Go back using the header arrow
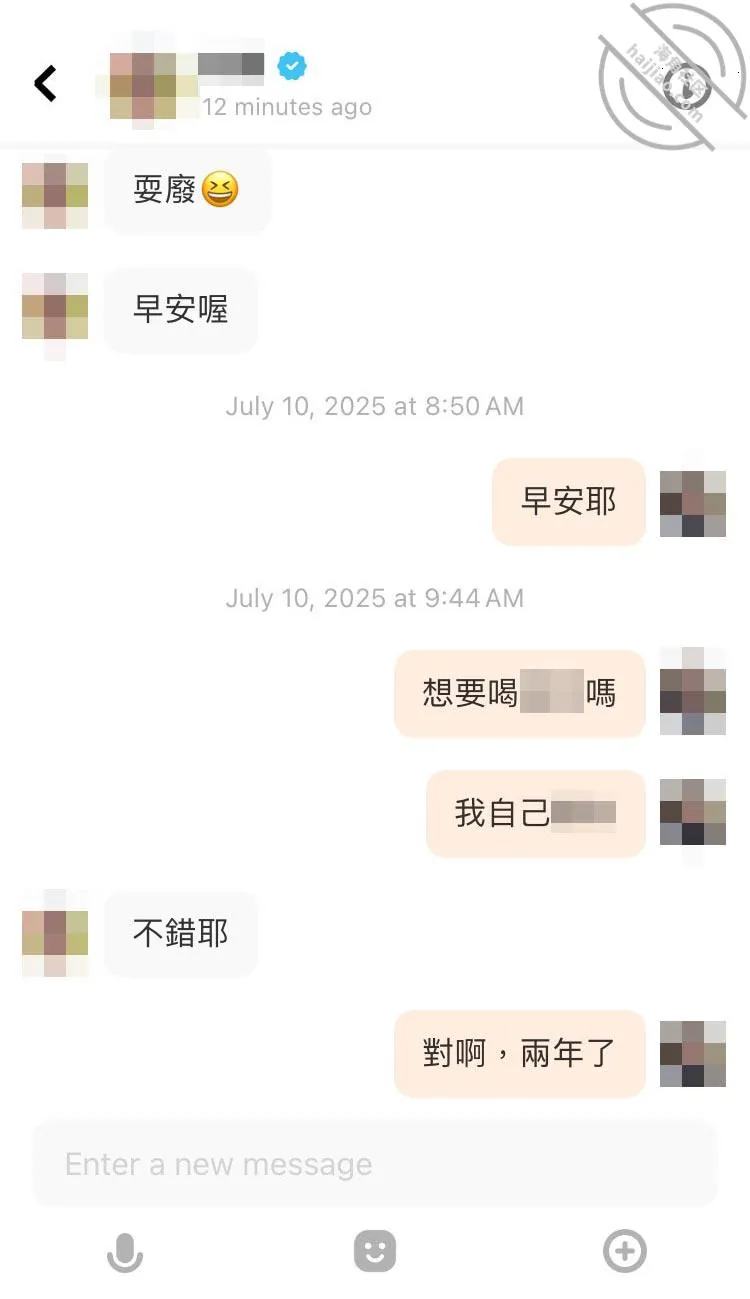 click(45, 83)
